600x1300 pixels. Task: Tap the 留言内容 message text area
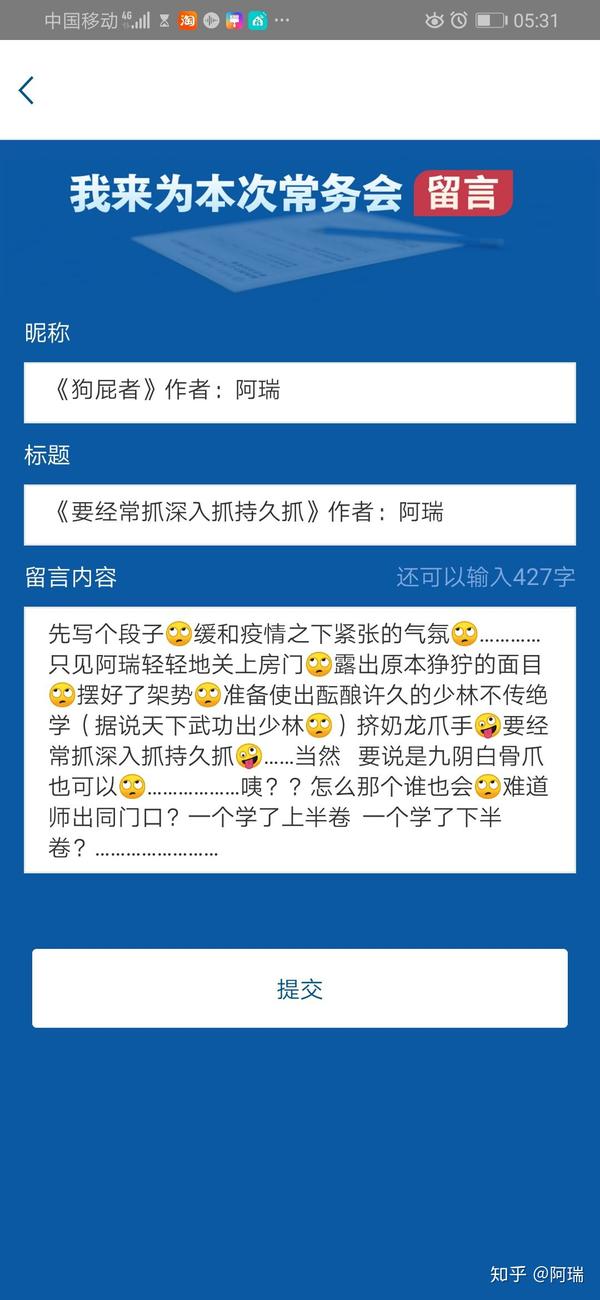click(x=300, y=739)
